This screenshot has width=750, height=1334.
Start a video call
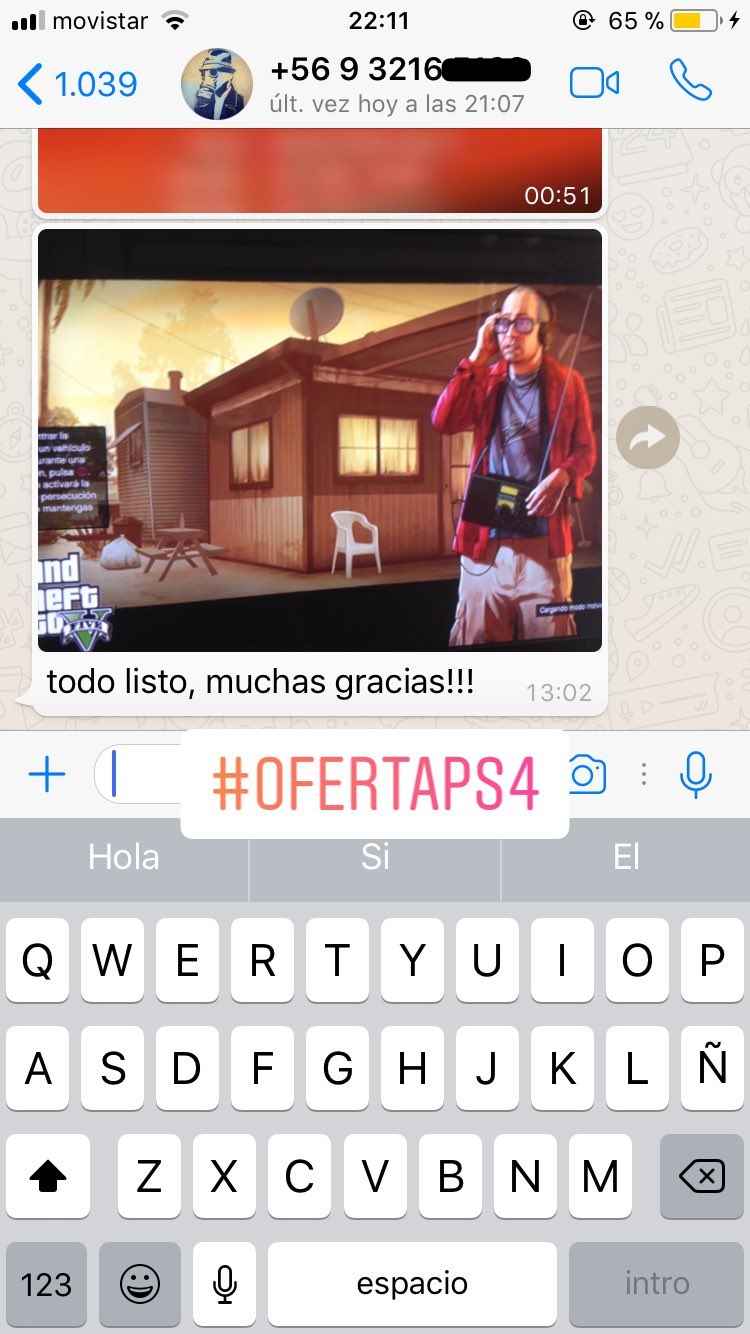coord(594,83)
